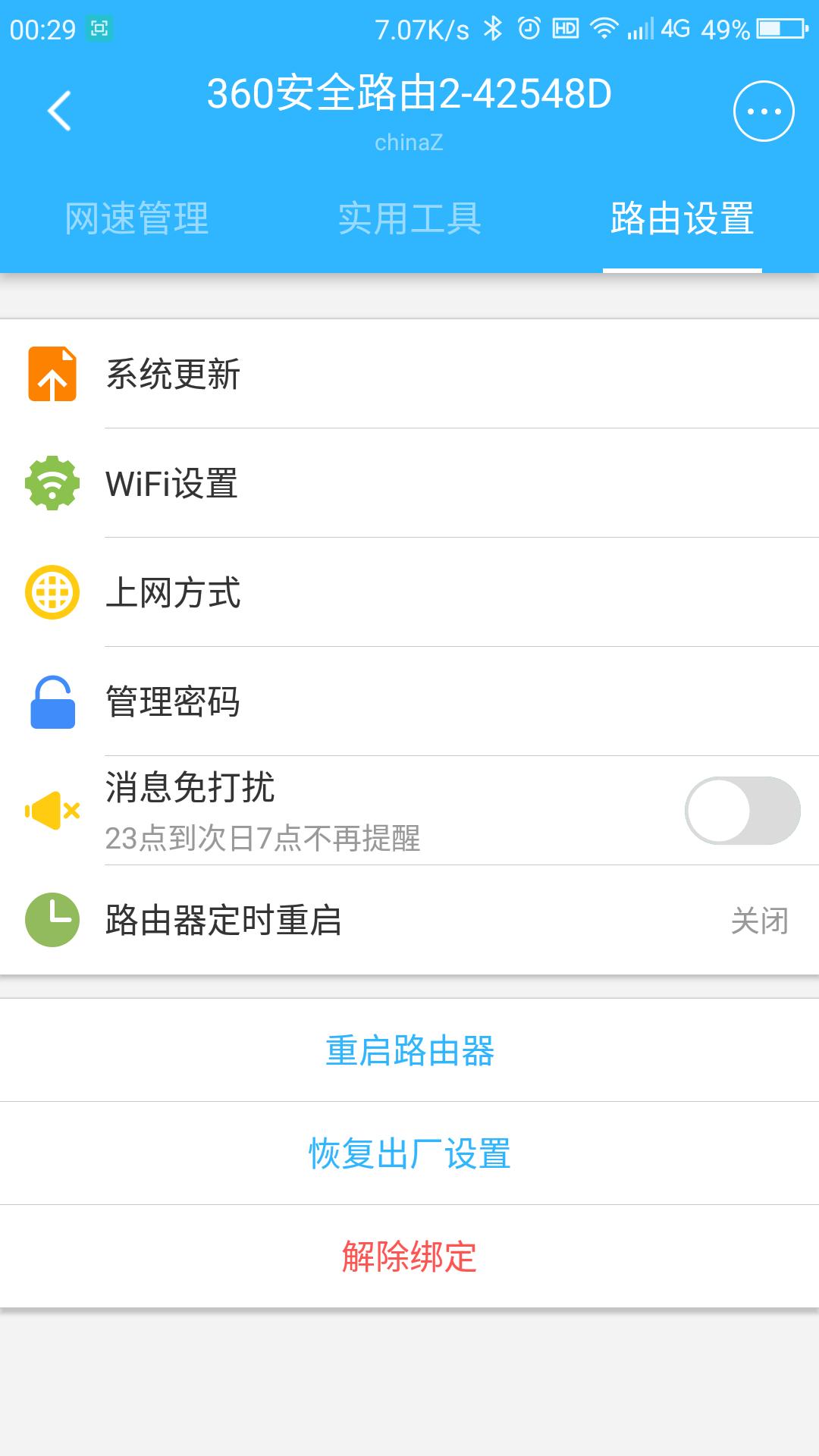Click the green clock icon for 路由器定时重启
The image size is (819, 1456).
(53, 920)
